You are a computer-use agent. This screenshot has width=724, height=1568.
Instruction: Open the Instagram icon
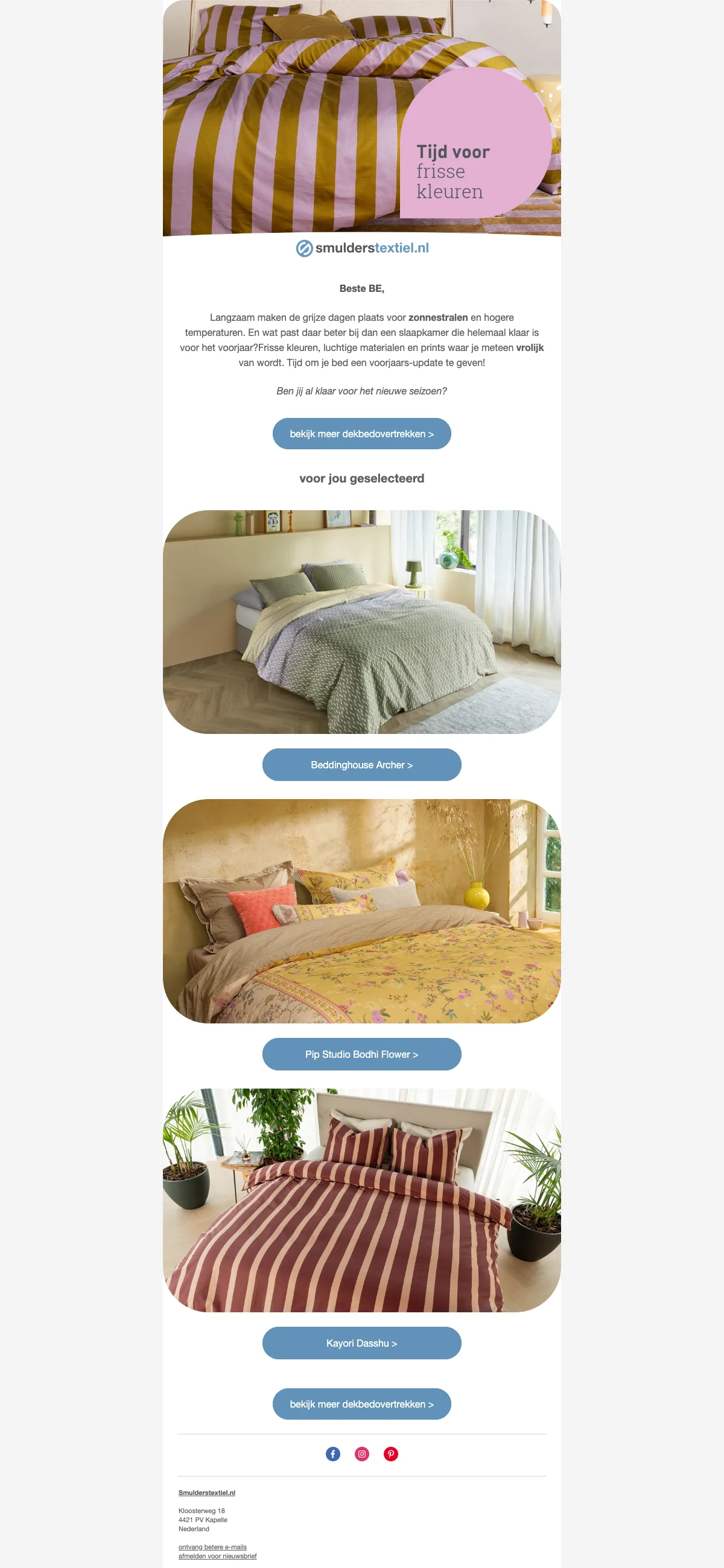(361, 1453)
